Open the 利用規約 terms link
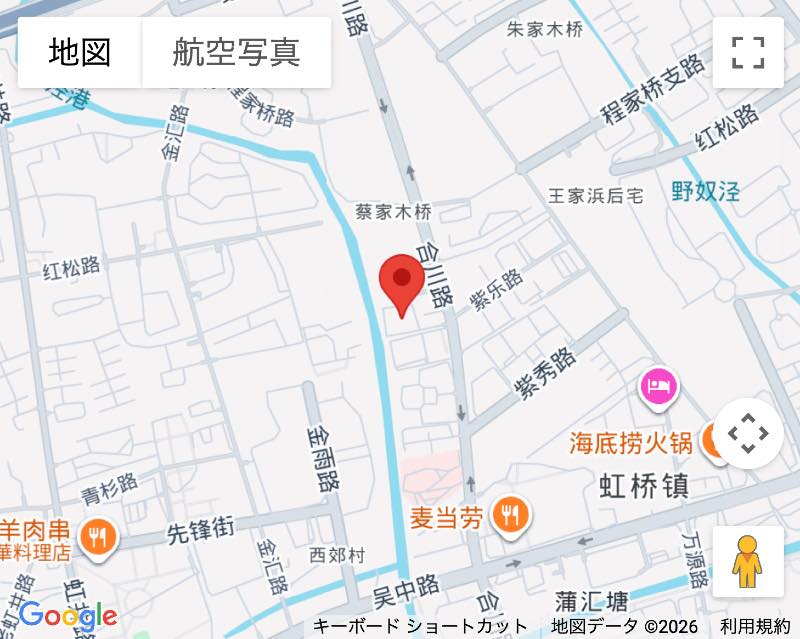 click(x=755, y=627)
